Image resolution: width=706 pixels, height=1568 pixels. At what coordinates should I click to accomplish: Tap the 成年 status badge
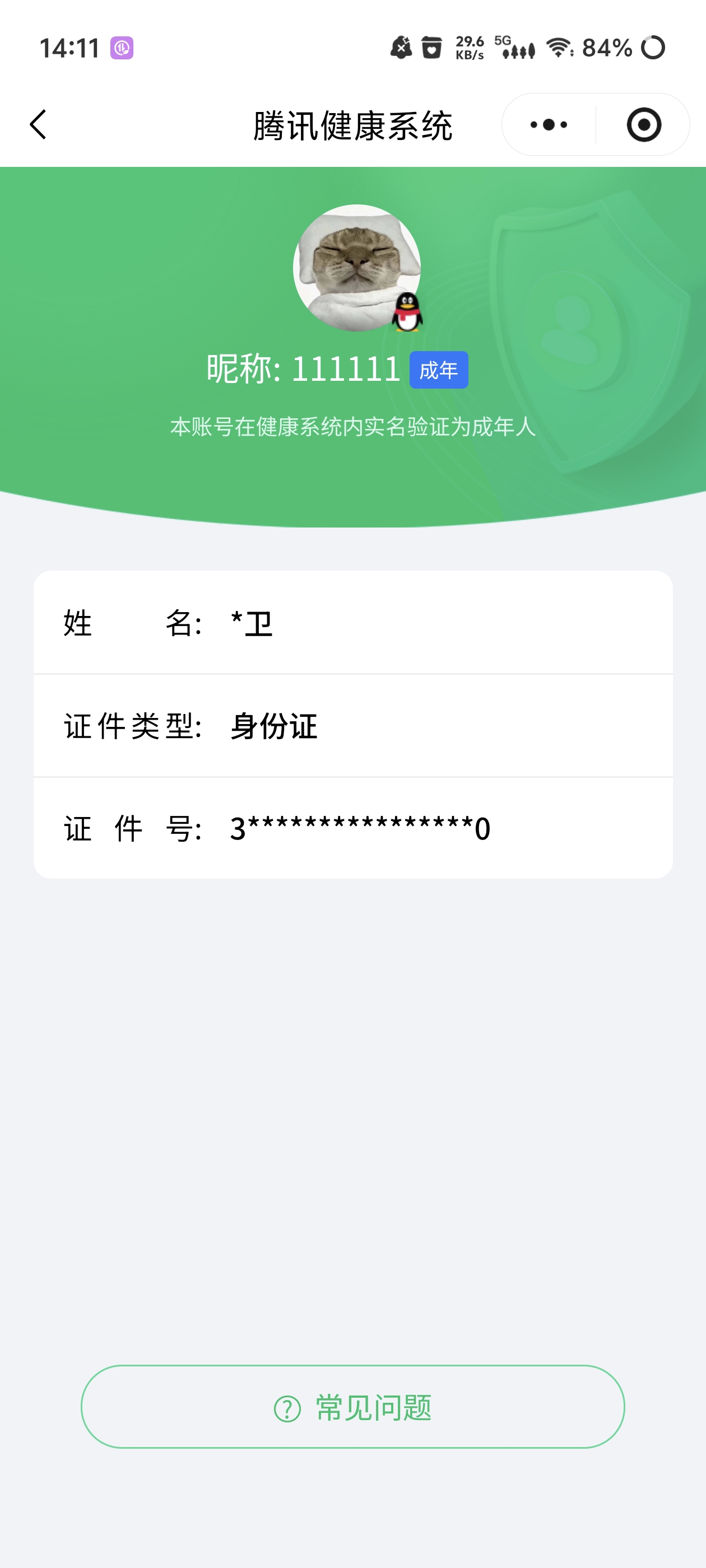(440, 369)
